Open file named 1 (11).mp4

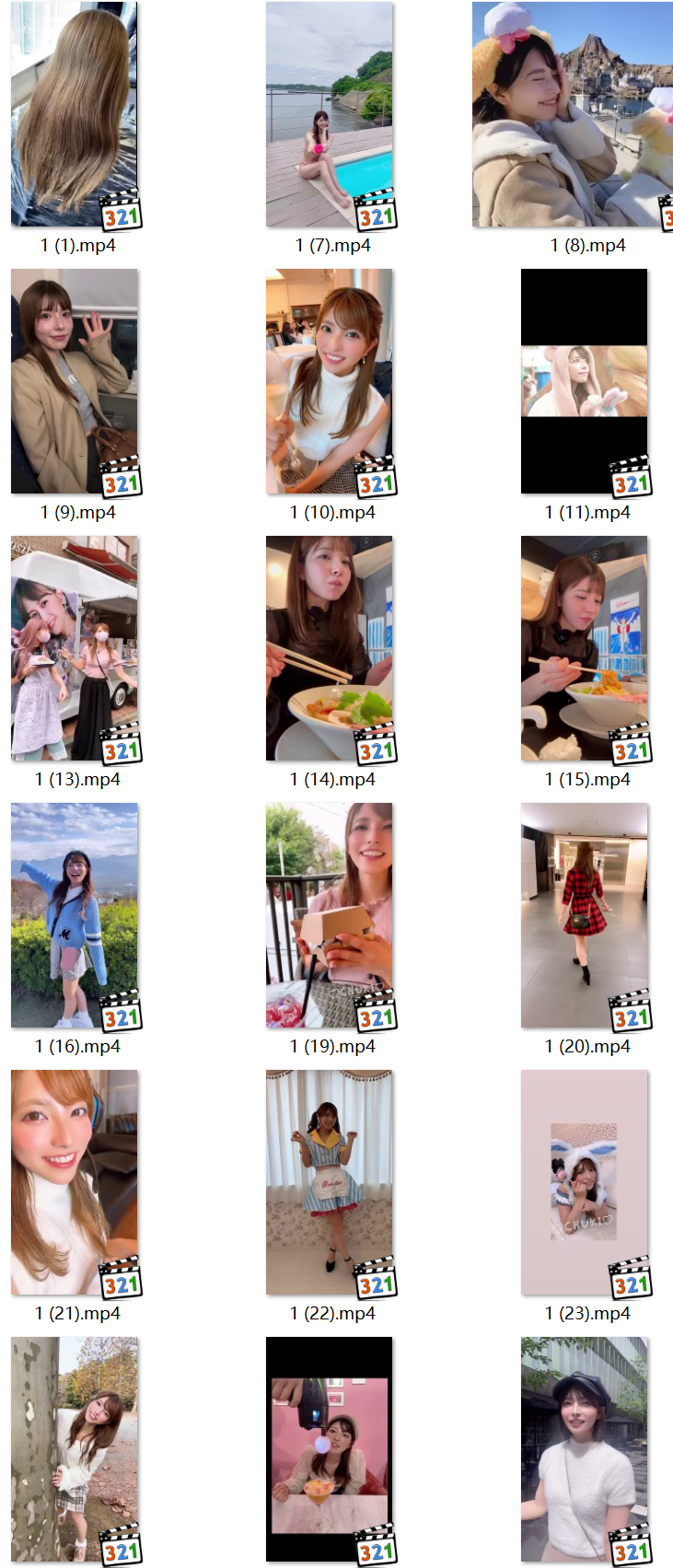[x=585, y=381]
